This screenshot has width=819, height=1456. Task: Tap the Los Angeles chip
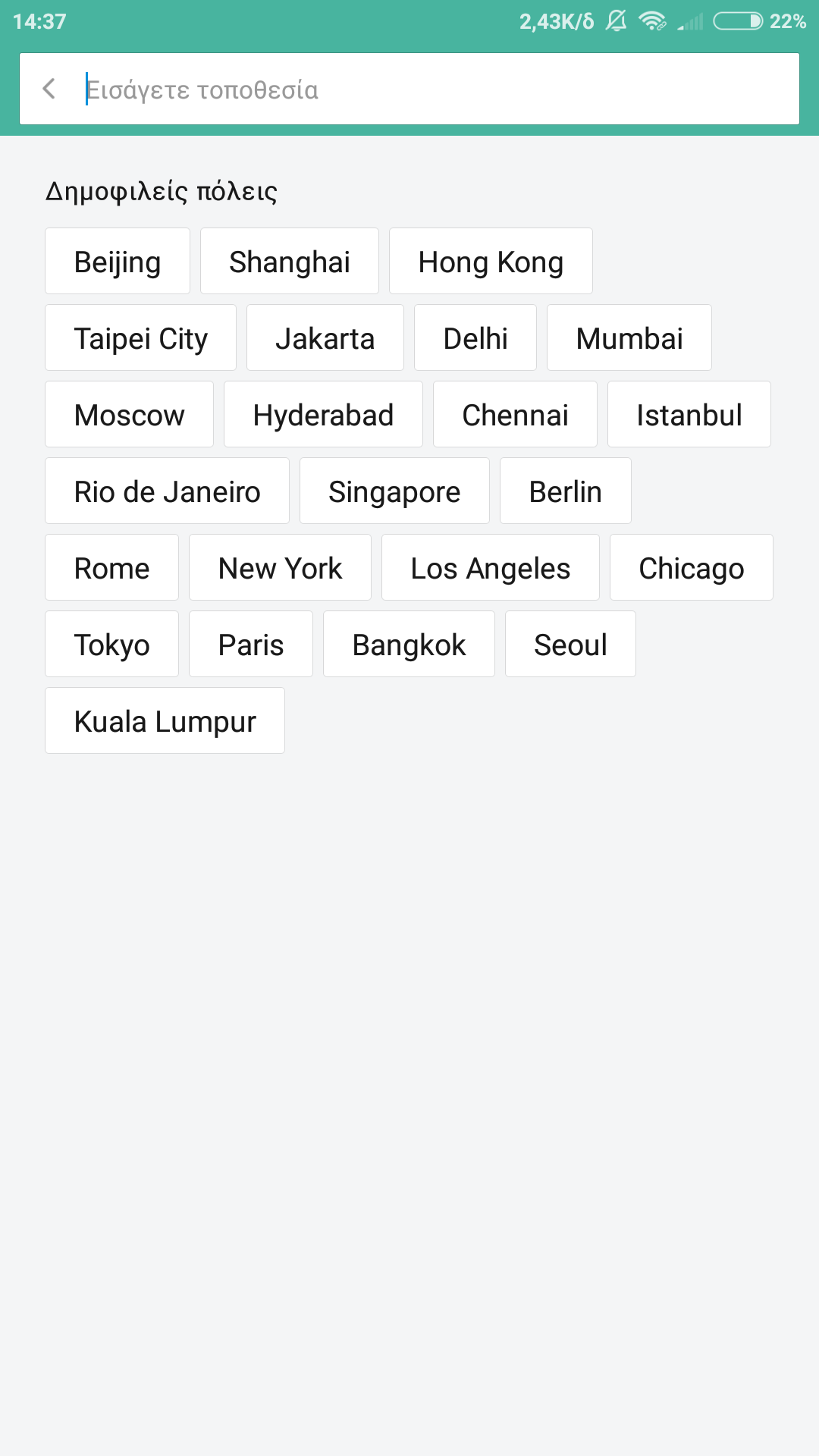tap(490, 568)
